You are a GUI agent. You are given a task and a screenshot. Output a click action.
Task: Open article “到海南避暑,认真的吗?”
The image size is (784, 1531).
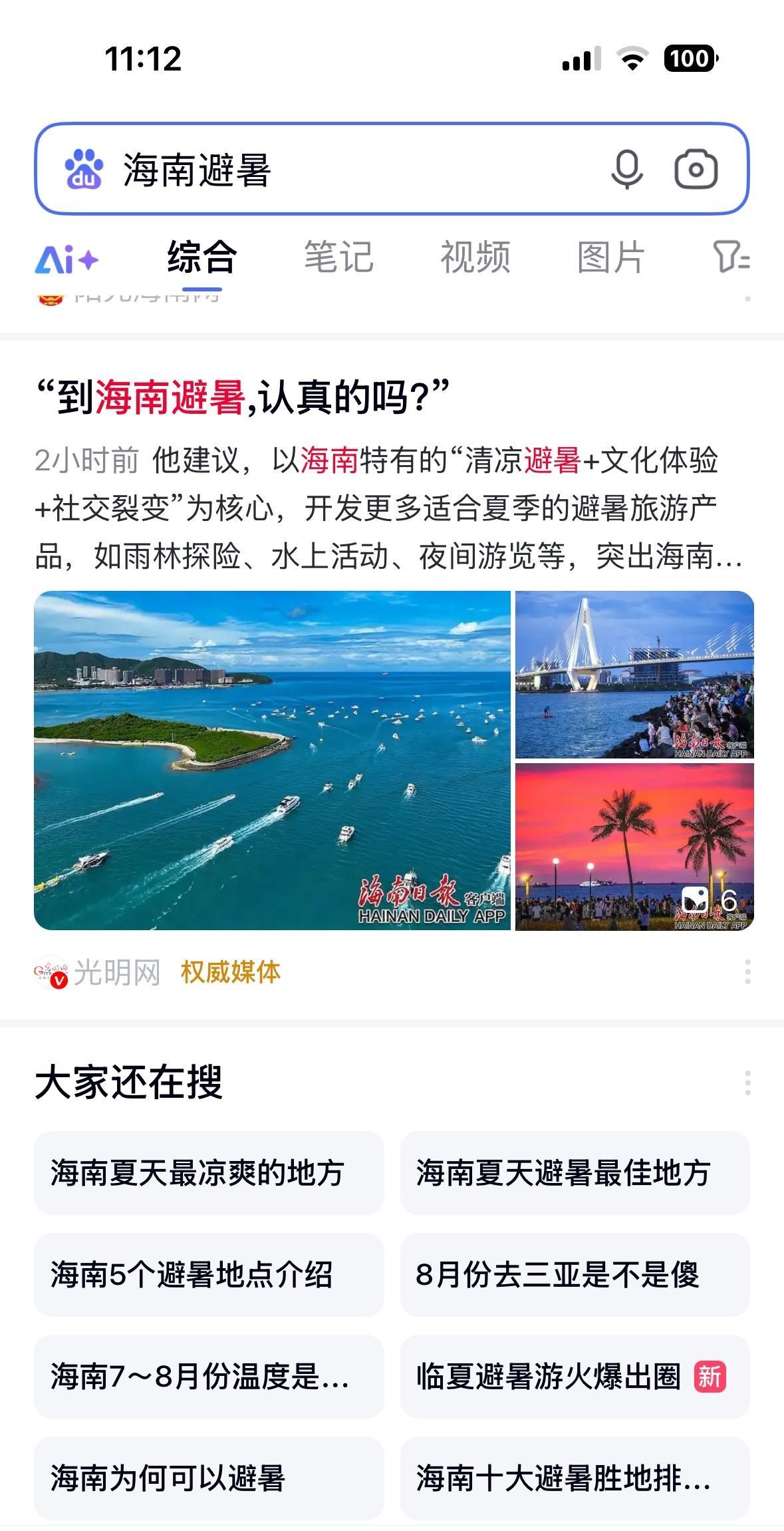(243, 397)
